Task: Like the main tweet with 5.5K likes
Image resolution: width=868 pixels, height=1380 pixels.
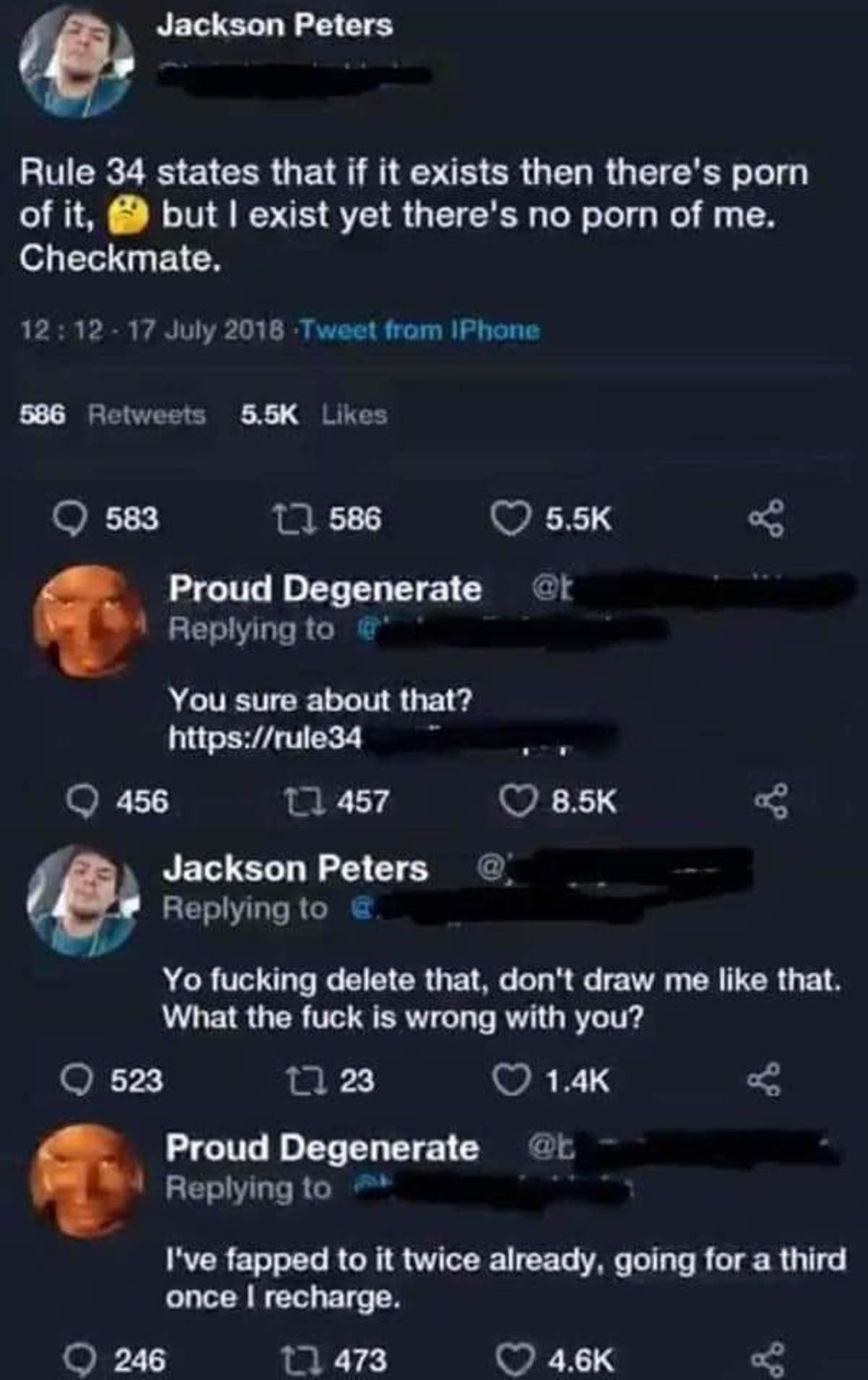Action: click(510, 520)
